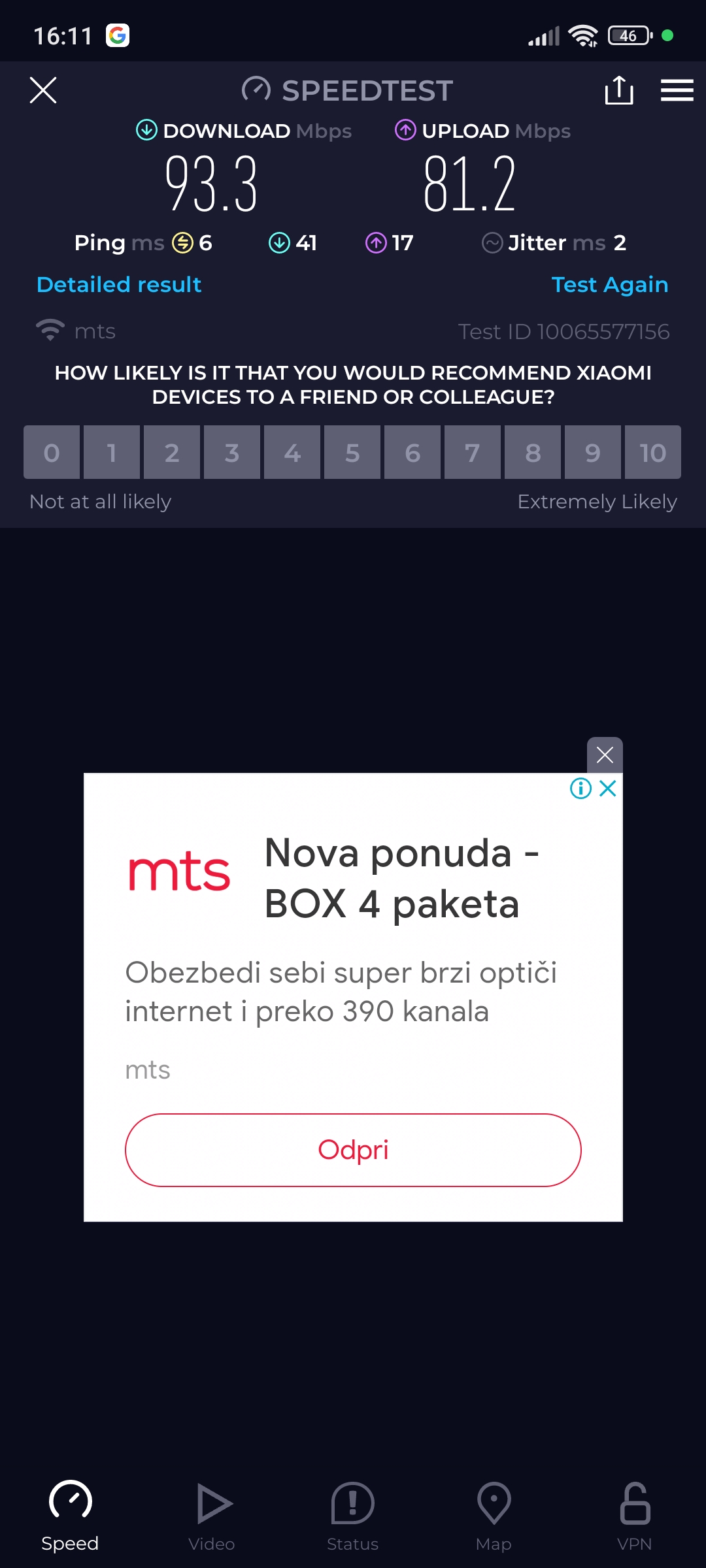The height and width of the screenshot is (1568, 706).
Task: Switch to the VPN tab
Action: coord(634,1516)
